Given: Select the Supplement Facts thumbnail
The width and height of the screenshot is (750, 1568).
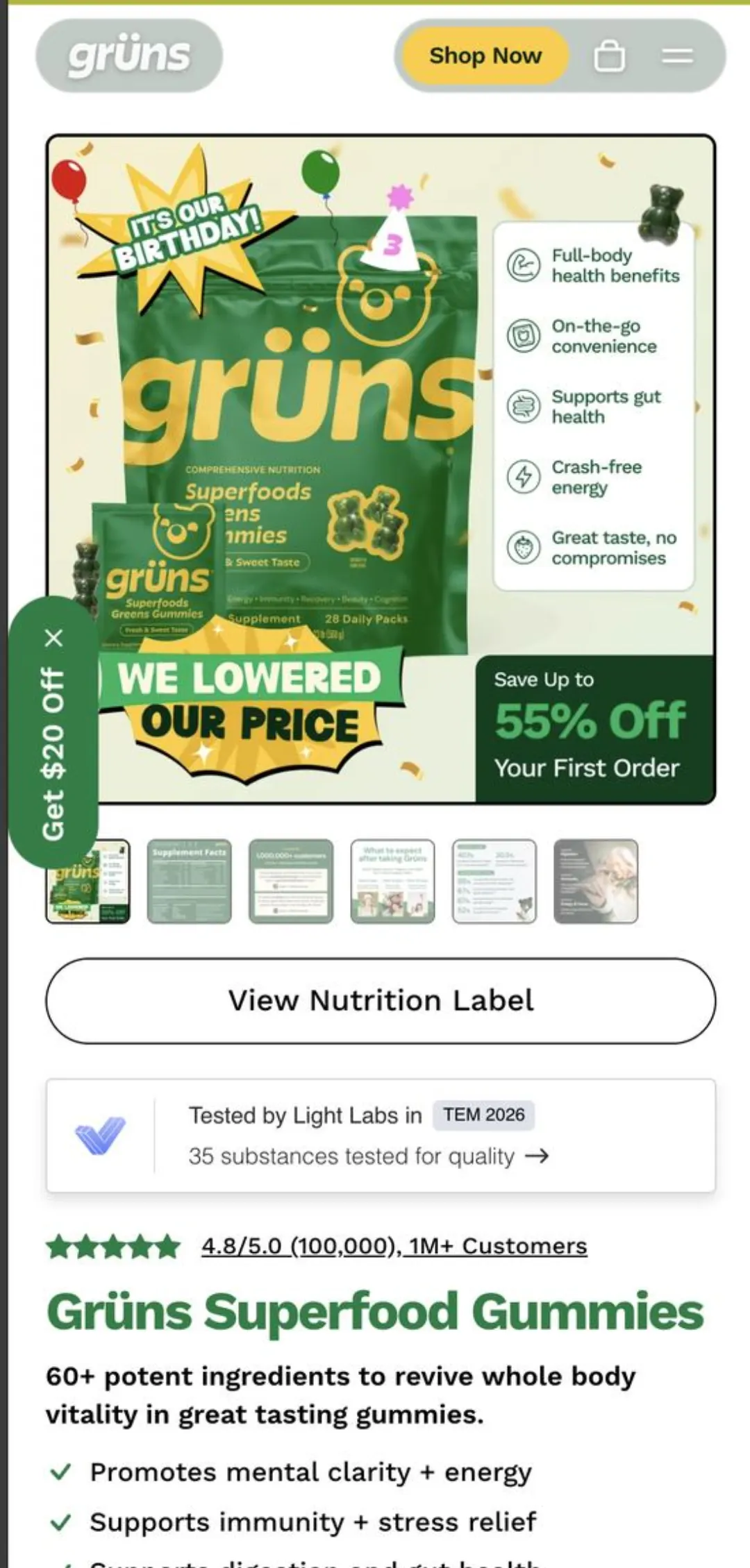Looking at the screenshot, I should 189,882.
